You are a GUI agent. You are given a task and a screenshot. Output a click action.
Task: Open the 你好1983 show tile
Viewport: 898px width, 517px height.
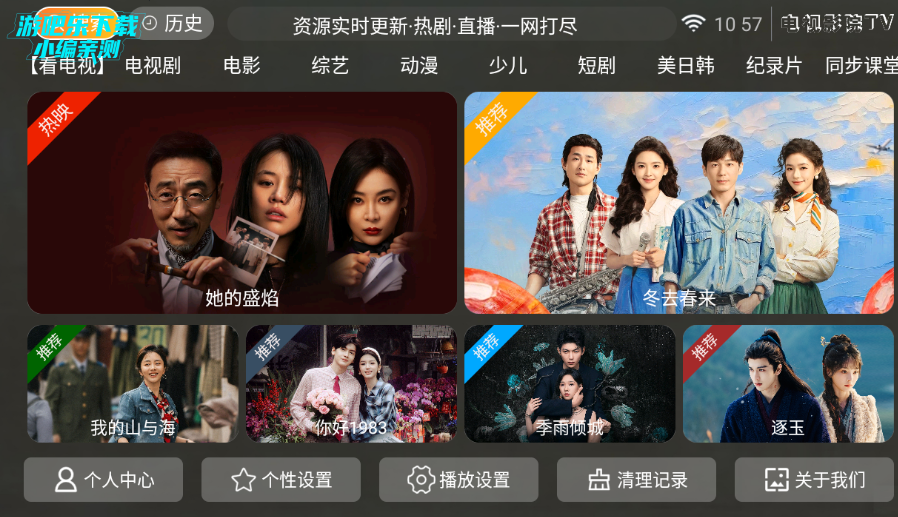351,384
